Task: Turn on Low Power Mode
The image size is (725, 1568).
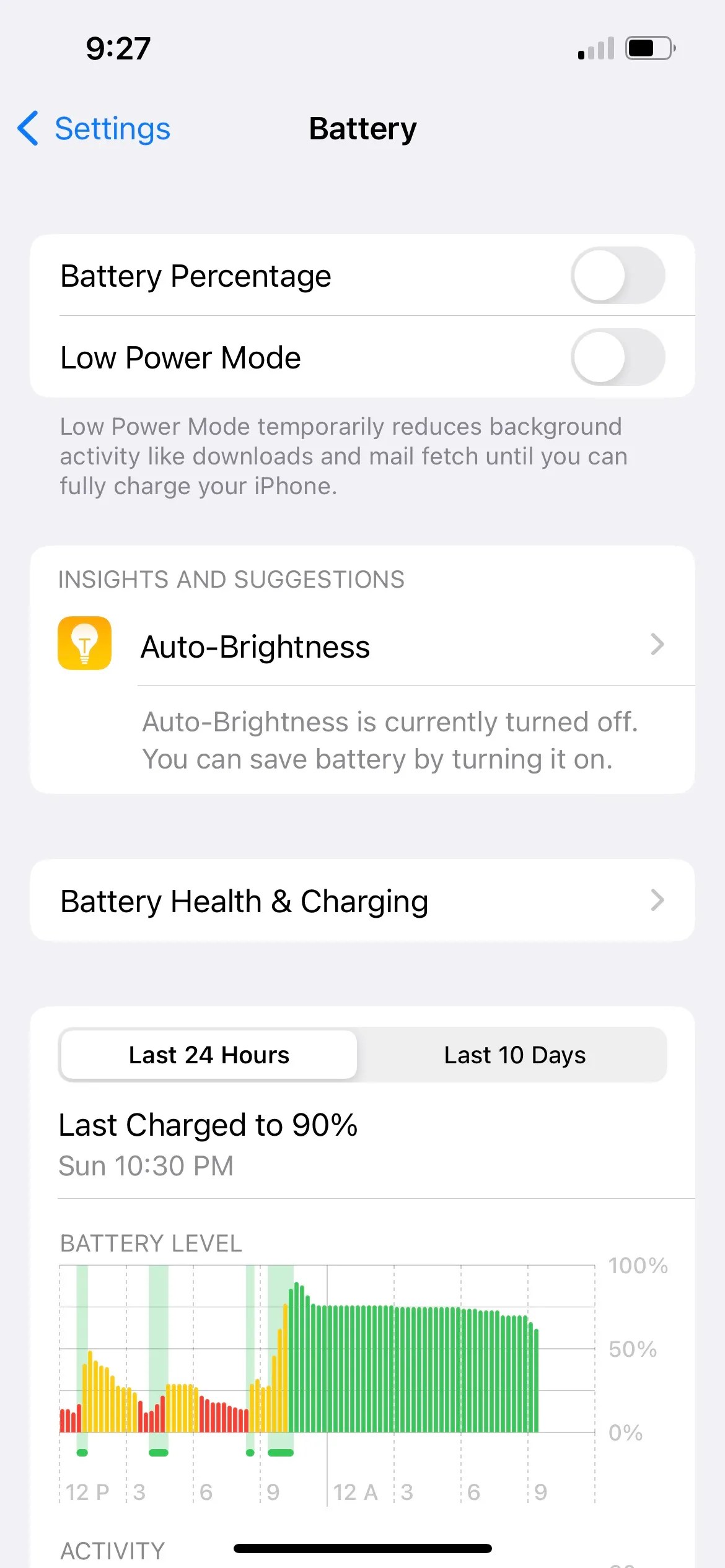Action: coord(617,357)
